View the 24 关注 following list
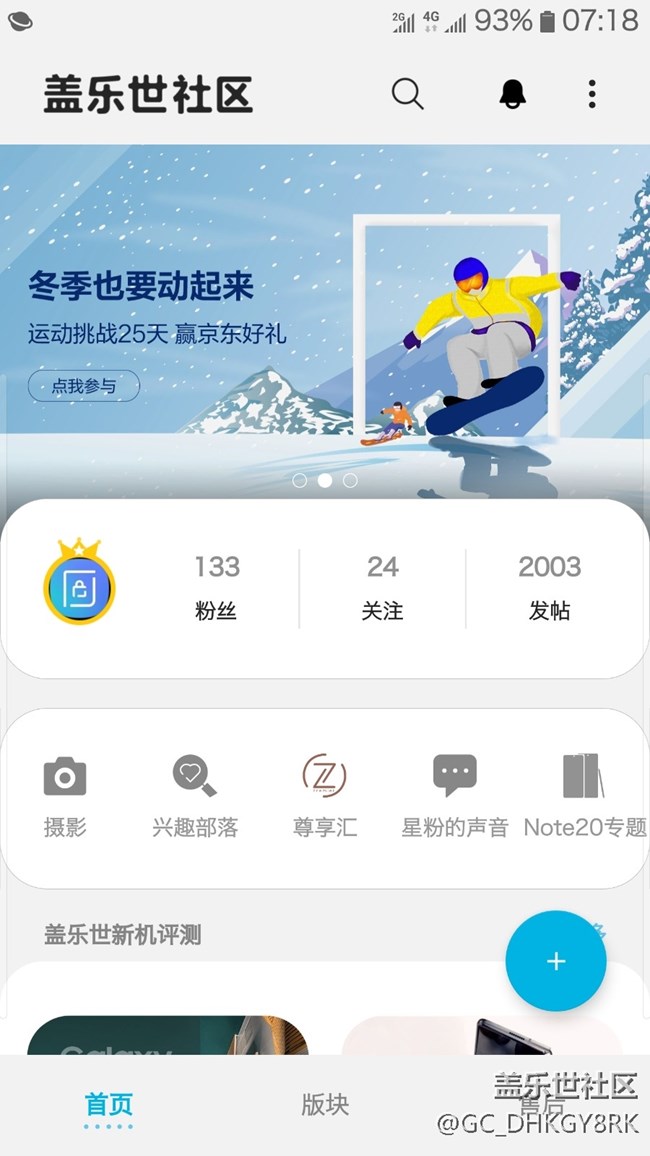The width and height of the screenshot is (650, 1156). 382,588
